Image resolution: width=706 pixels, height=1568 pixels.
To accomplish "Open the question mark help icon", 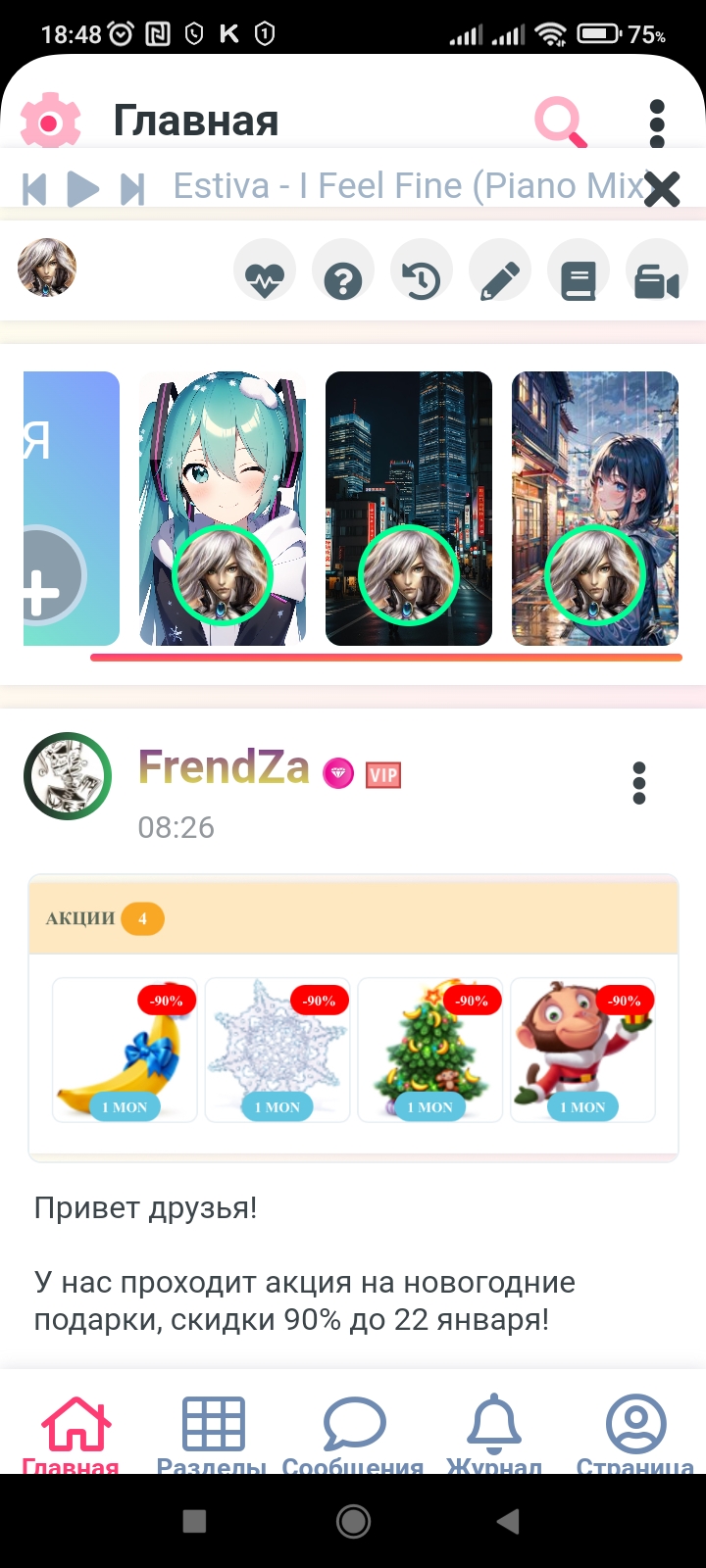I will (x=343, y=271).
